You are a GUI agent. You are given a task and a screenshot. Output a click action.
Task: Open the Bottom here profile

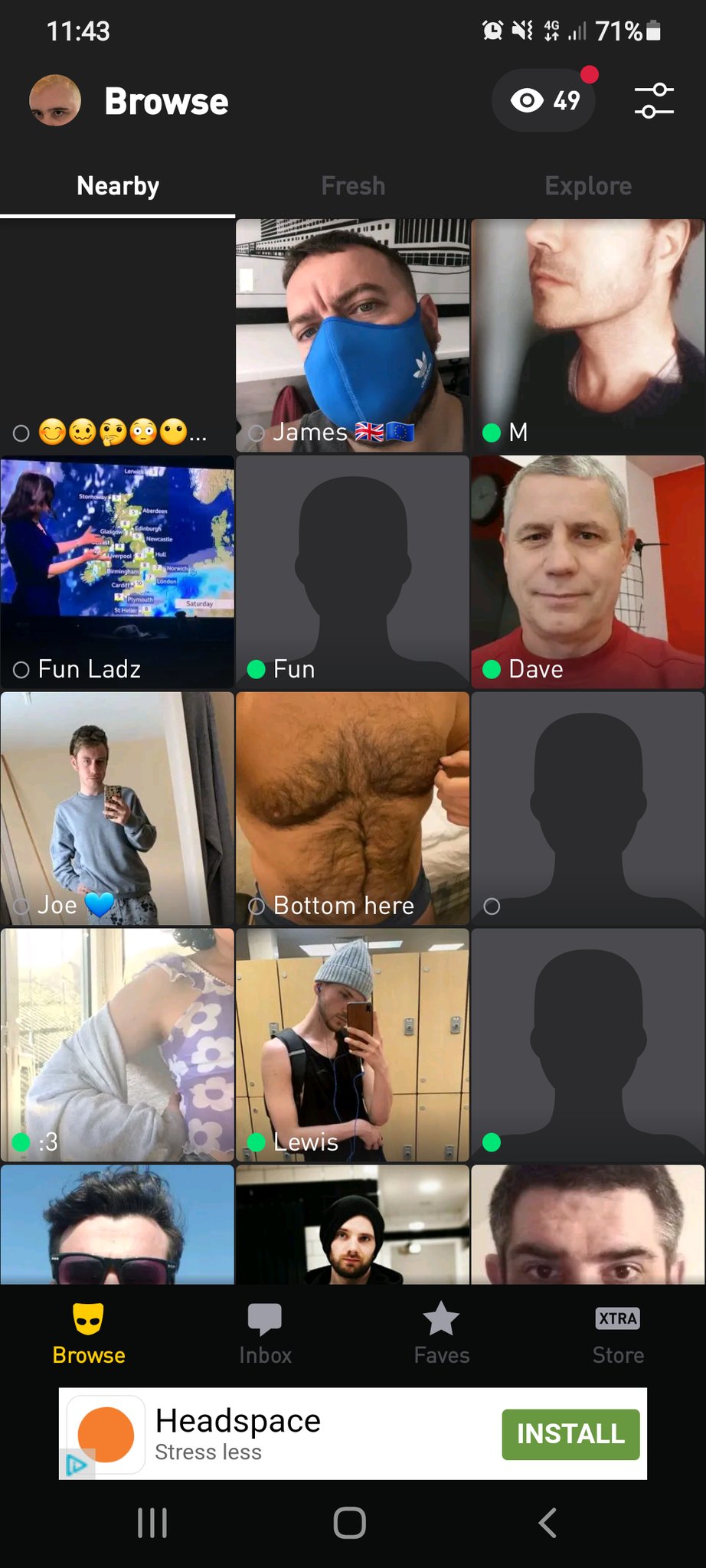point(352,808)
